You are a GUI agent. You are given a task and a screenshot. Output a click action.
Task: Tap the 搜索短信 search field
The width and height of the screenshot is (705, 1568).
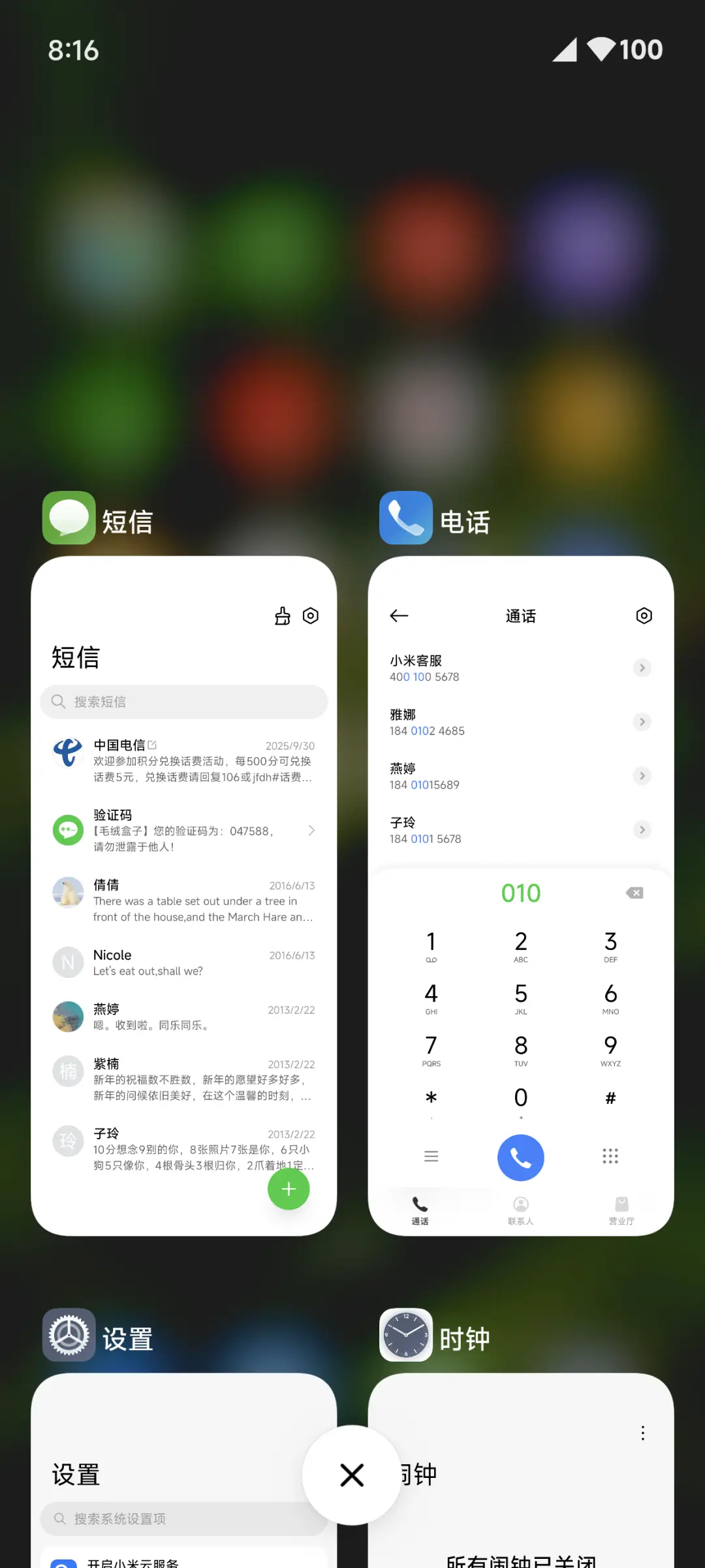click(183, 702)
